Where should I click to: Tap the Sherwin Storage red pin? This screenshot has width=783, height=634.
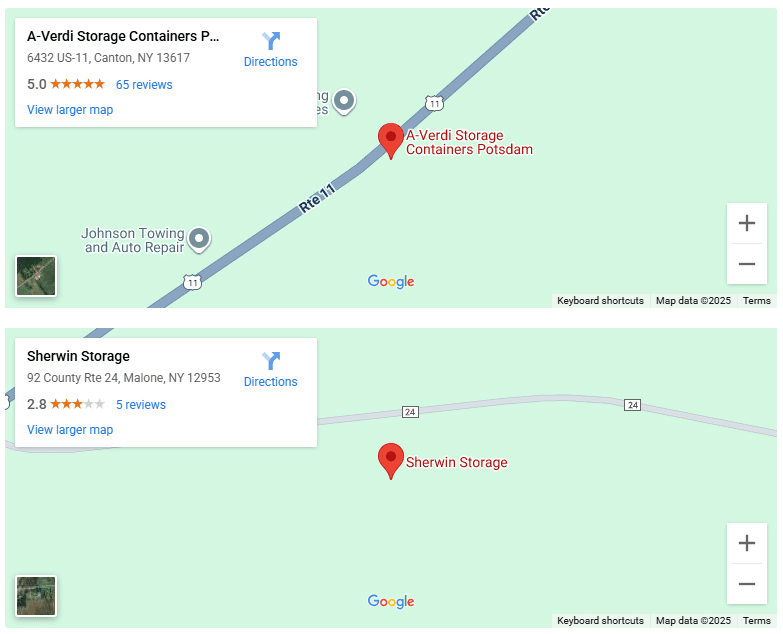(390, 460)
